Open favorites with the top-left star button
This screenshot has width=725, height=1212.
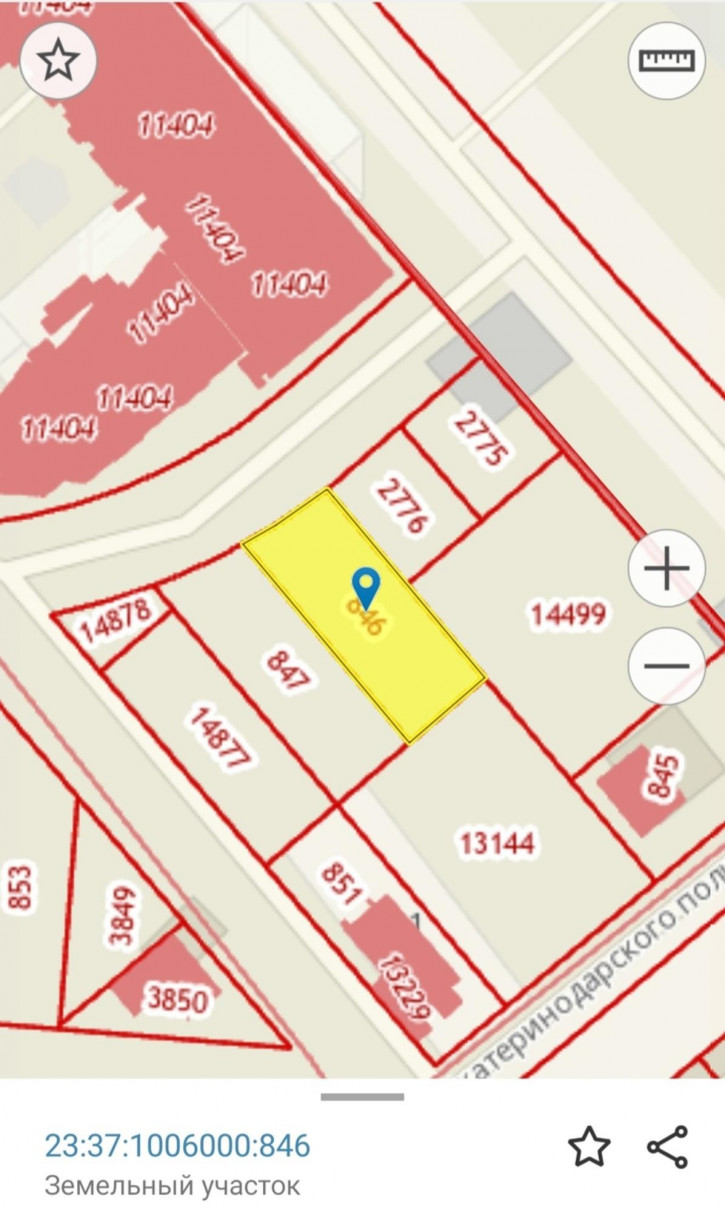[x=58, y=61]
